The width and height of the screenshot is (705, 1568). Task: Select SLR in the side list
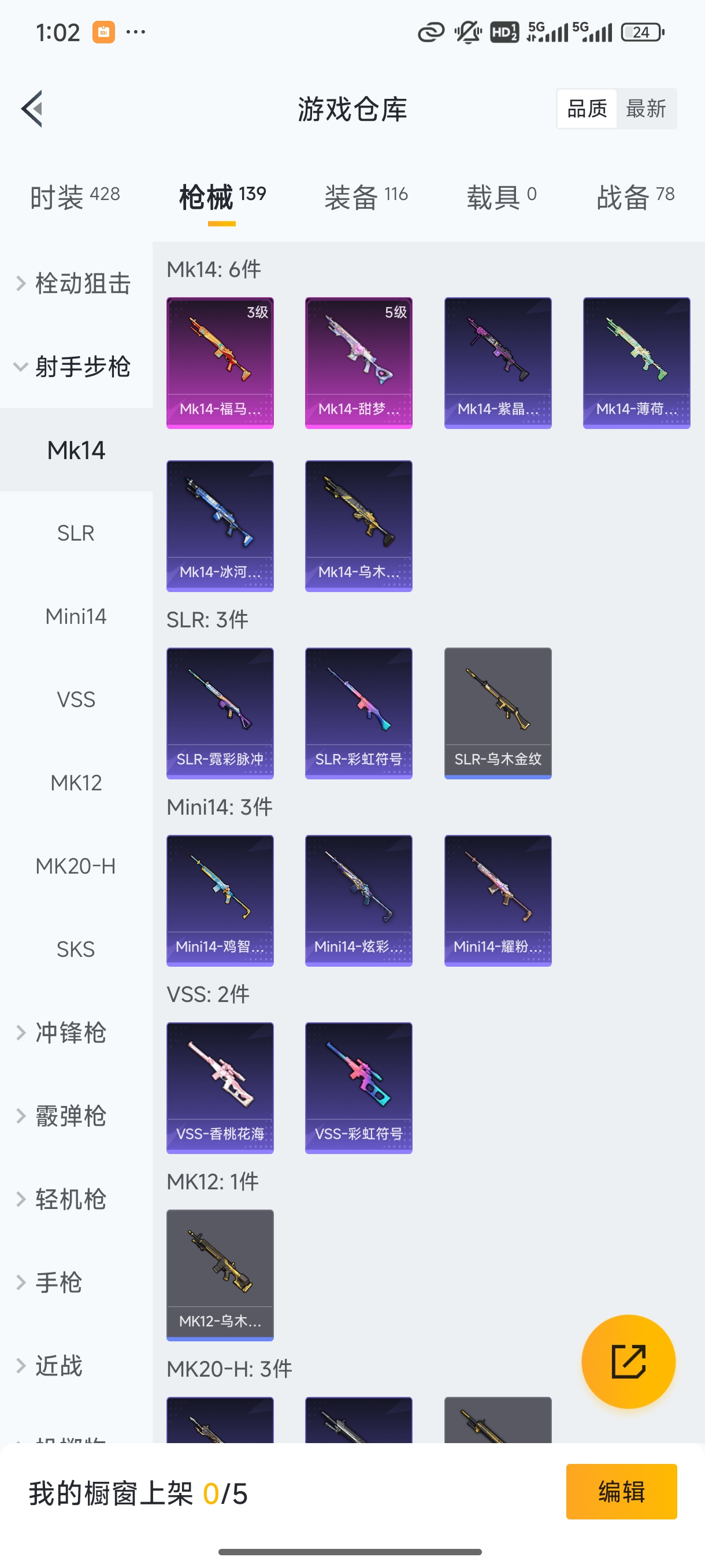pos(76,533)
